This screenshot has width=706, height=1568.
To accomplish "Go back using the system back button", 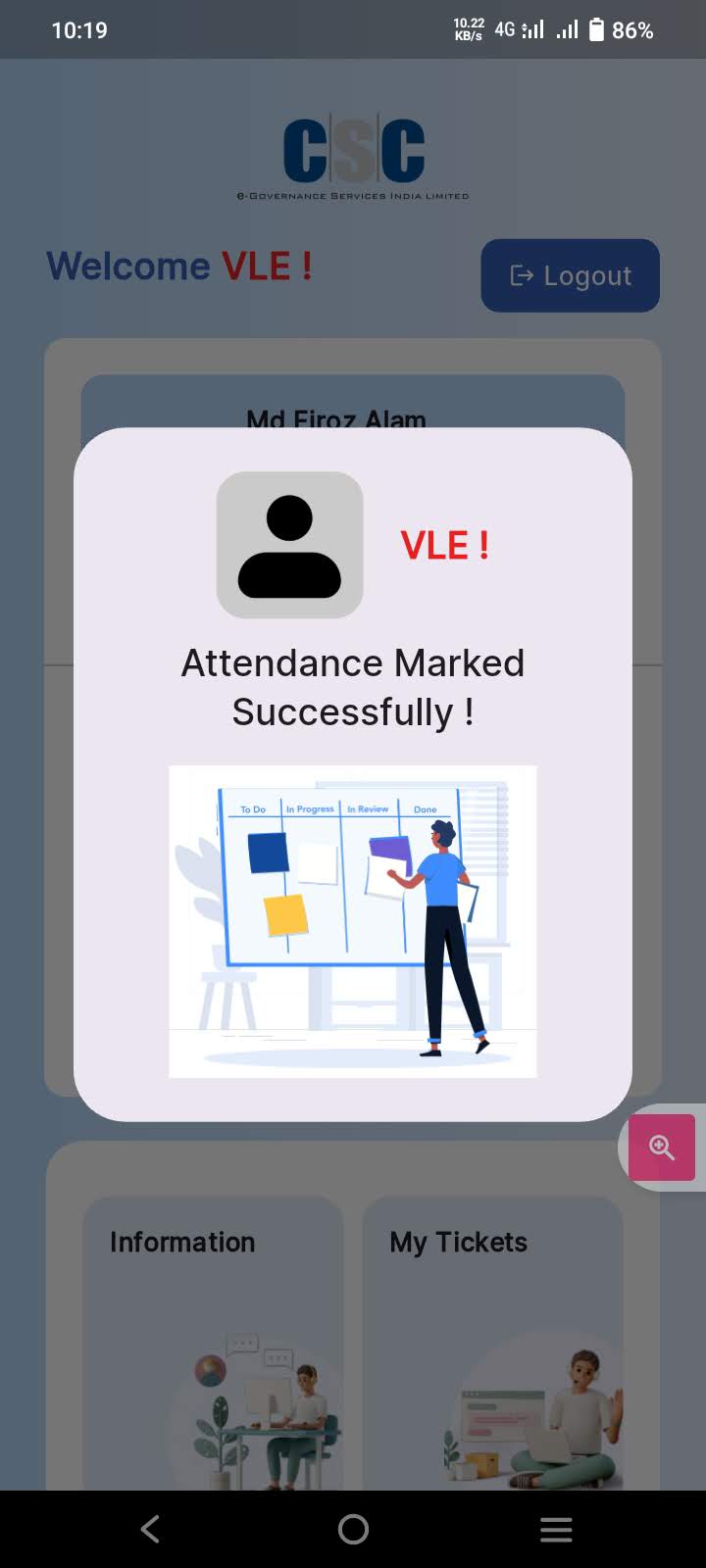I will pyautogui.click(x=150, y=1529).
